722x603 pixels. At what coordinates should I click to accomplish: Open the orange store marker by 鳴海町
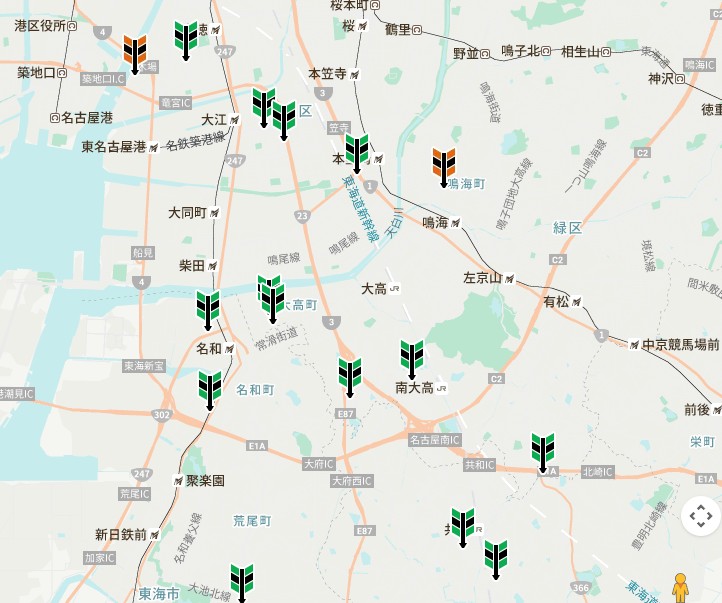tap(444, 166)
